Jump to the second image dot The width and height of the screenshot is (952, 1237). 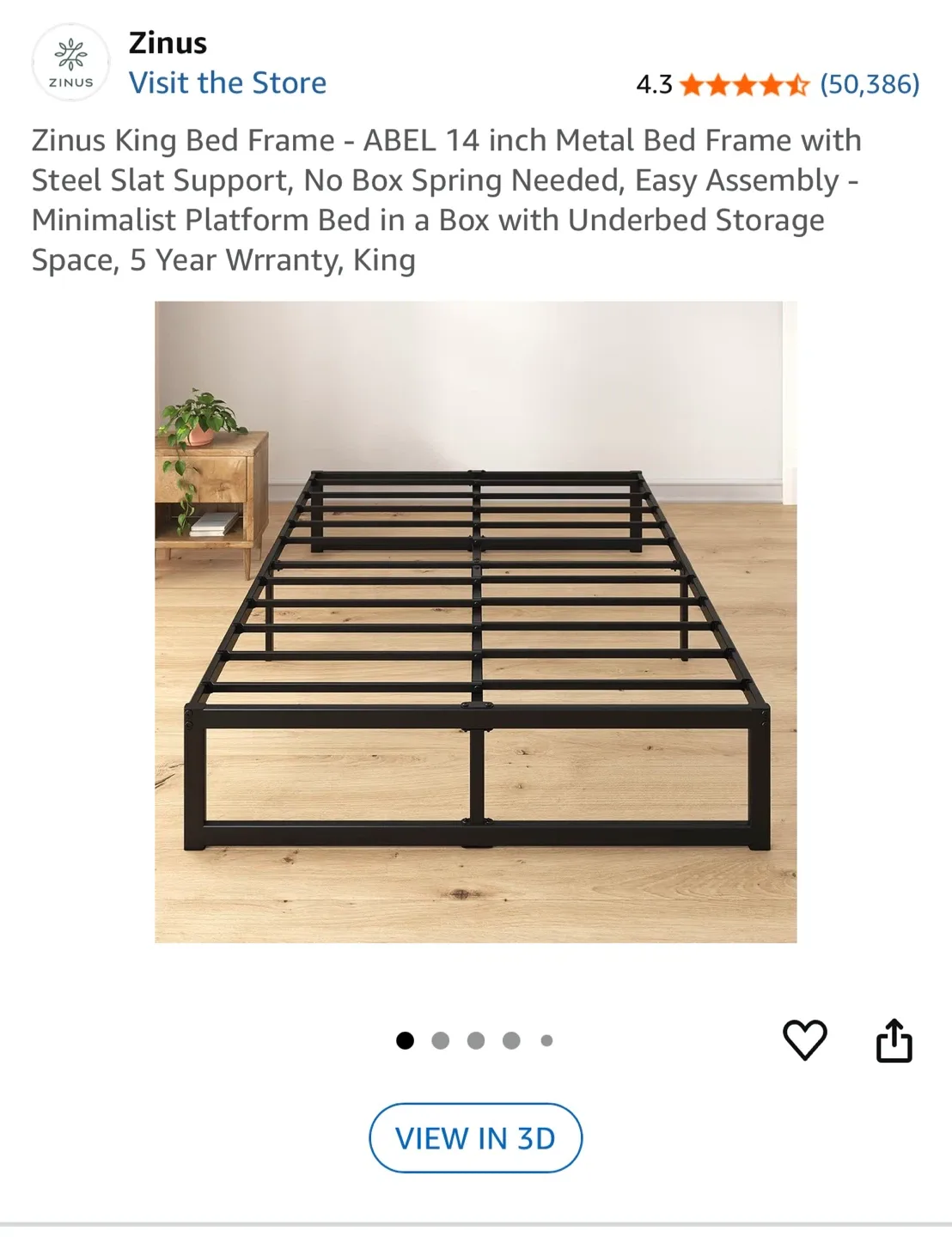click(441, 1040)
